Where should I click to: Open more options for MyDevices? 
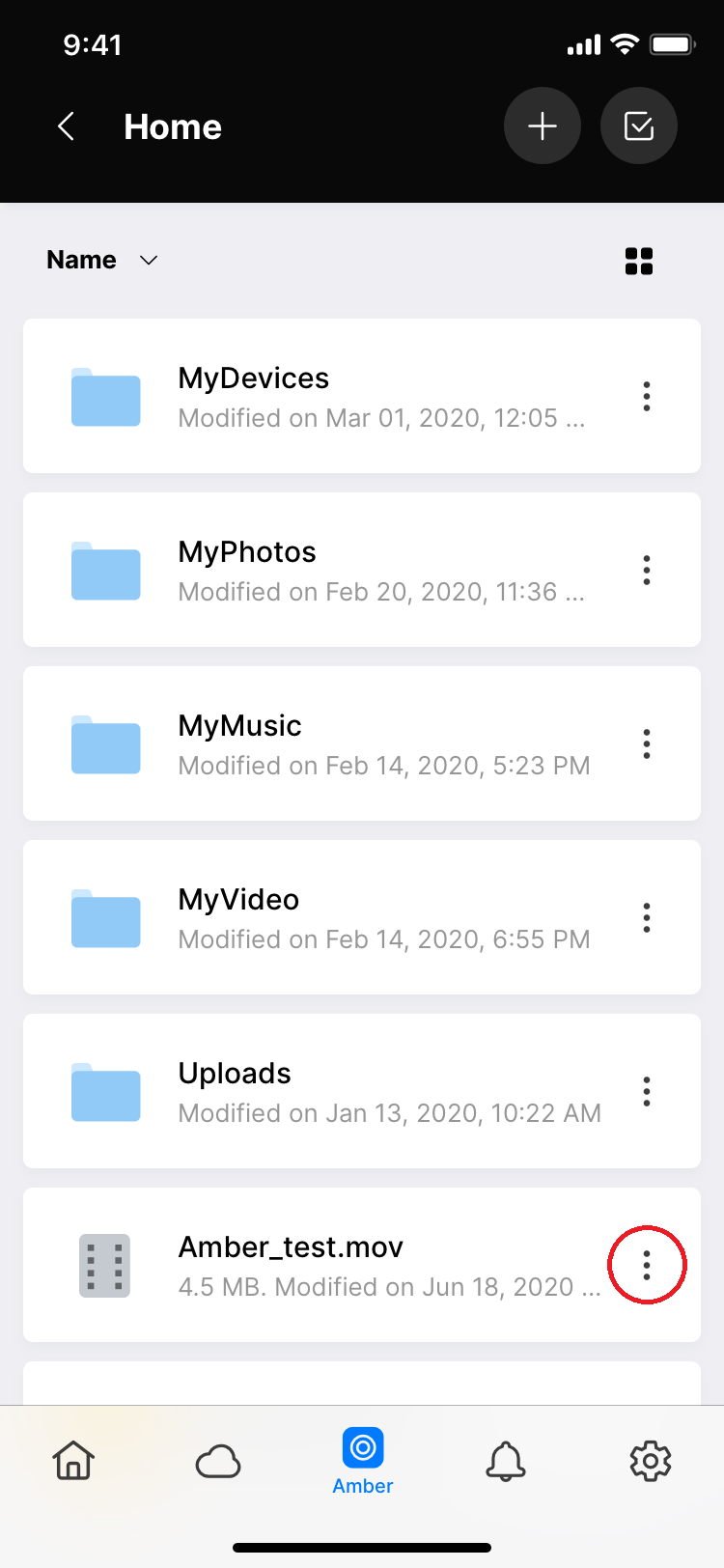click(x=647, y=396)
